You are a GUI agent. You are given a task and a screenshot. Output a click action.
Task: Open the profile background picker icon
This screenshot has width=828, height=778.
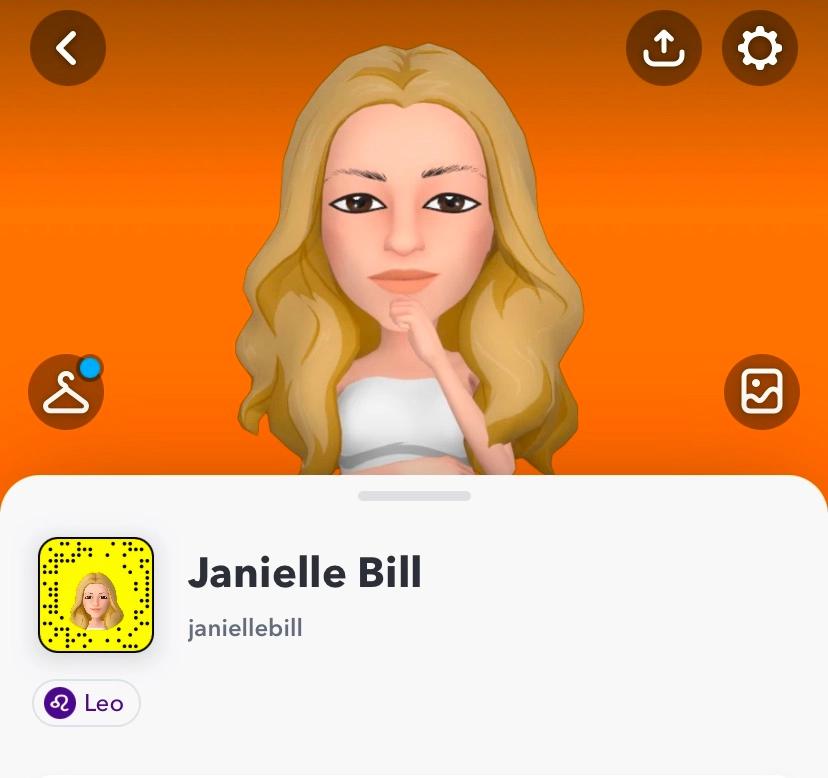(761, 392)
